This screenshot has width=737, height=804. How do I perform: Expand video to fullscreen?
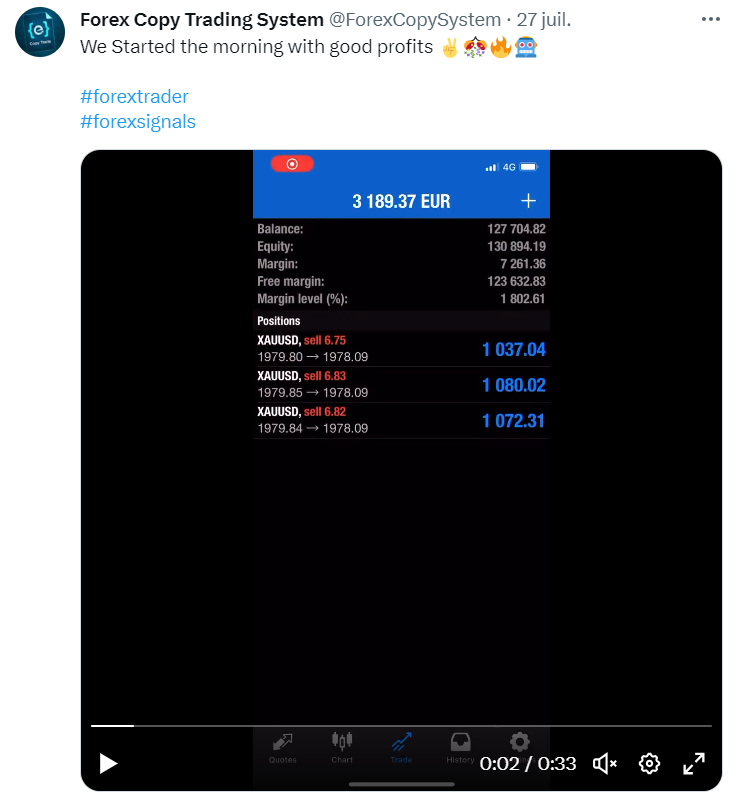tap(693, 764)
